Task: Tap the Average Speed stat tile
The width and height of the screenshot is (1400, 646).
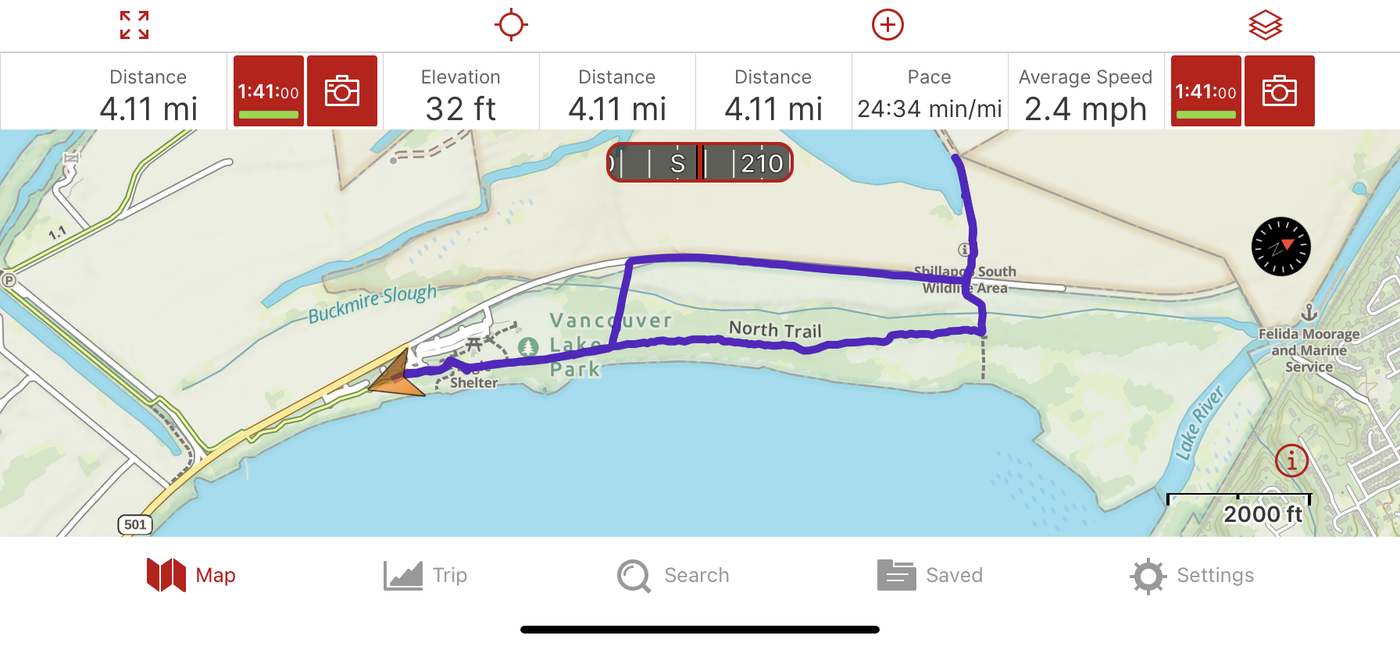Action: (x=1085, y=93)
